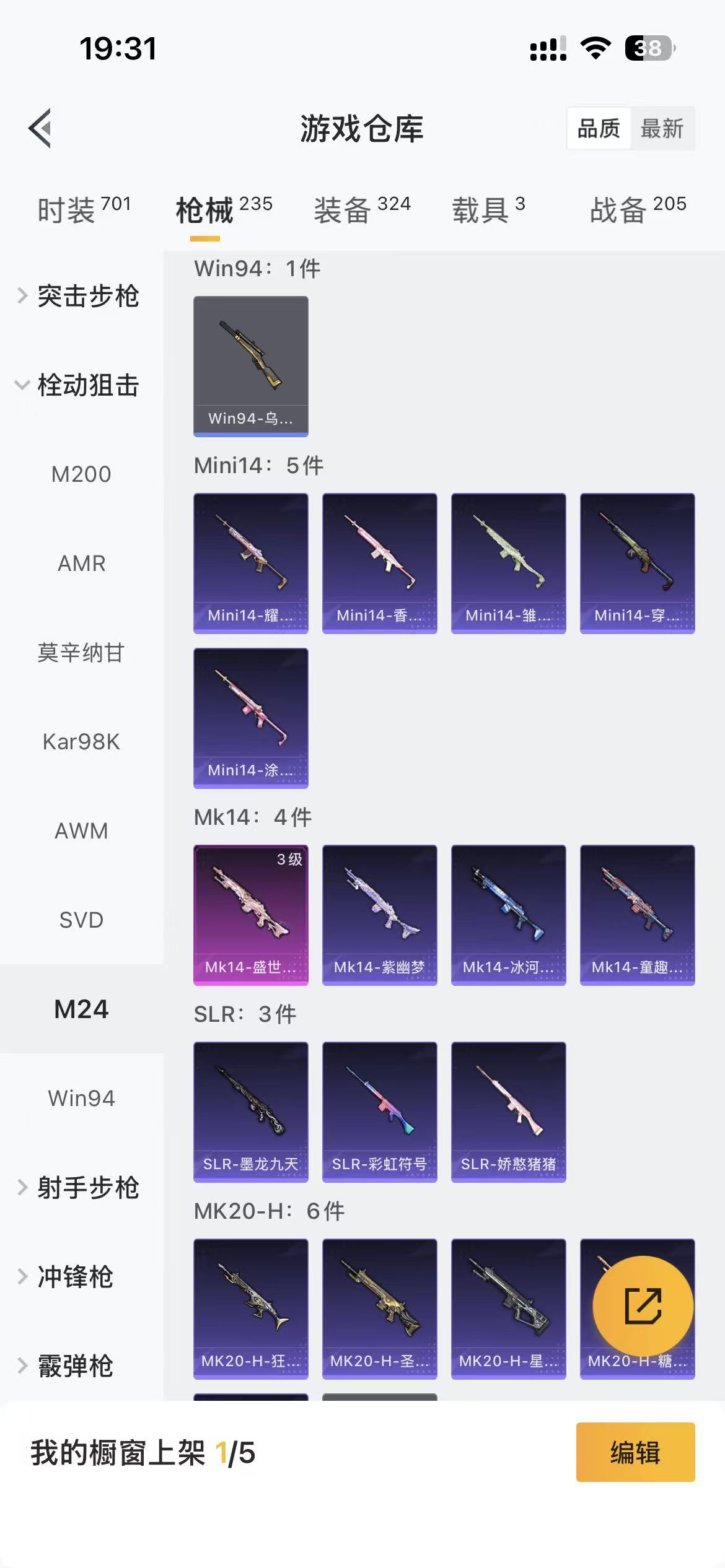Select AWM in the sidebar
Image resolution: width=725 pixels, height=1568 pixels.
pyautogui.click(x=81, y=830)
